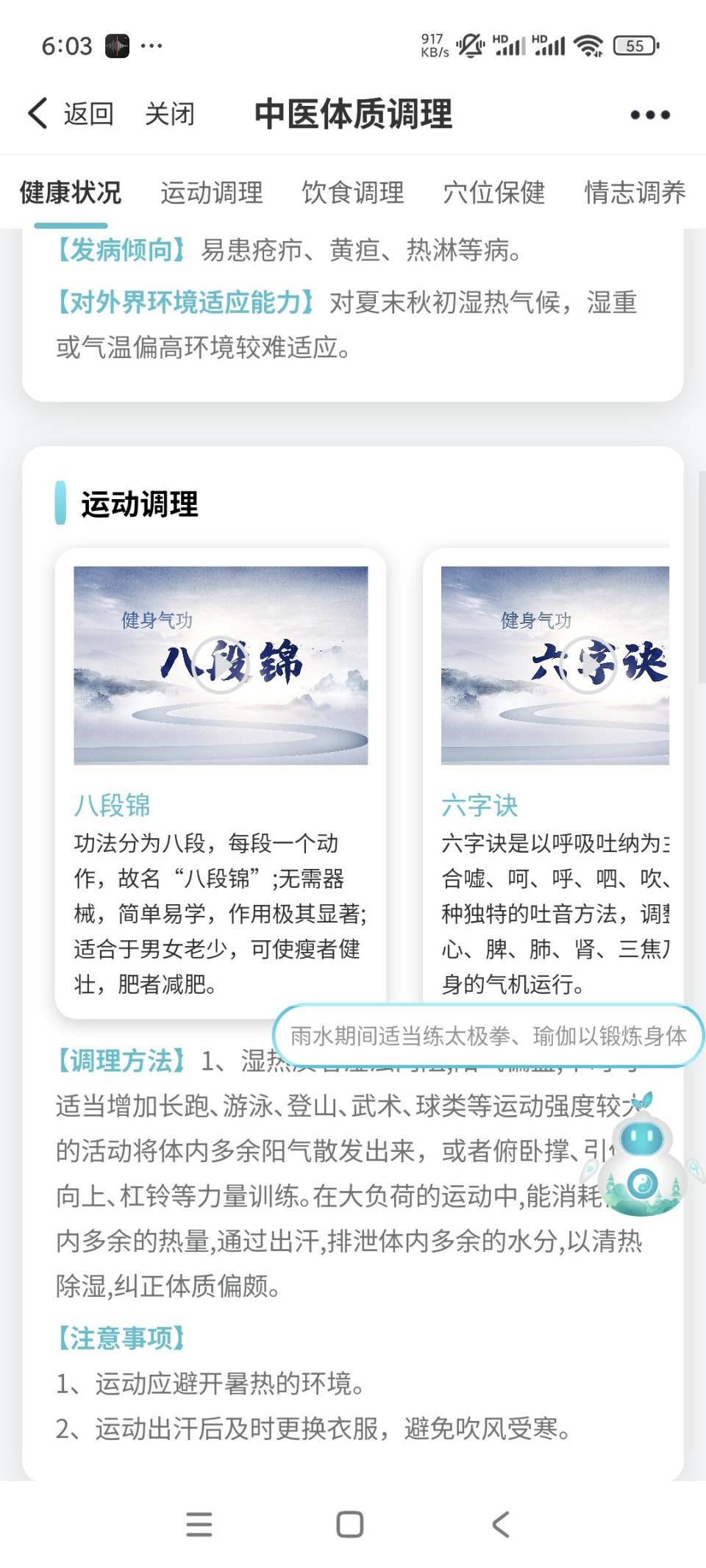Open the 穴位保健 tab
This screenshot has height=1568, width=706.
tap(494, 193)
